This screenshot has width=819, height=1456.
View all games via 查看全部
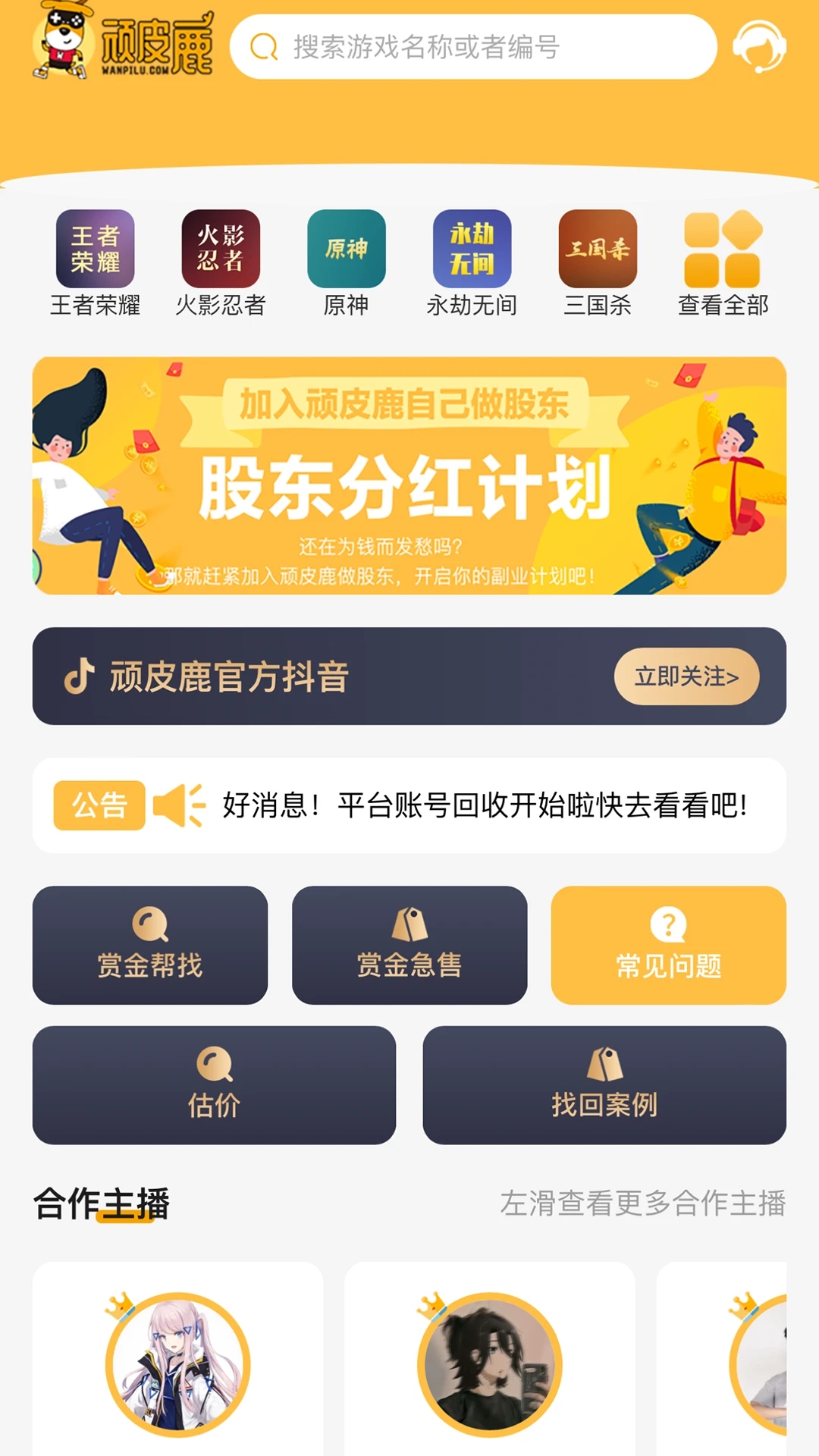[x=723, y=262]
